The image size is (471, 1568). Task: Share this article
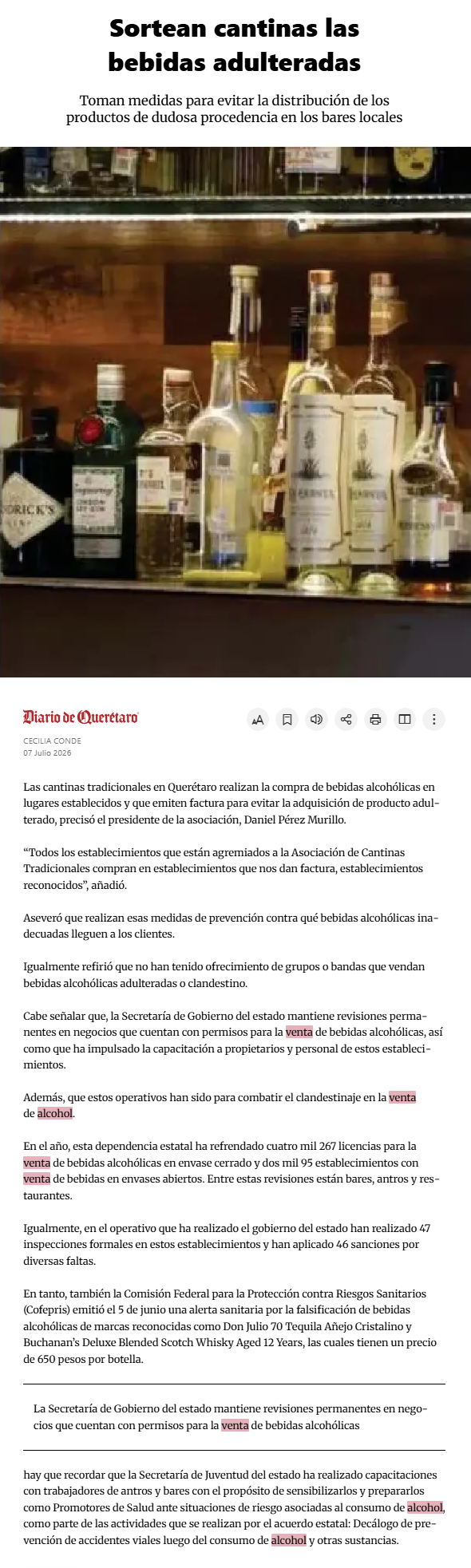(x=346, y=719)
